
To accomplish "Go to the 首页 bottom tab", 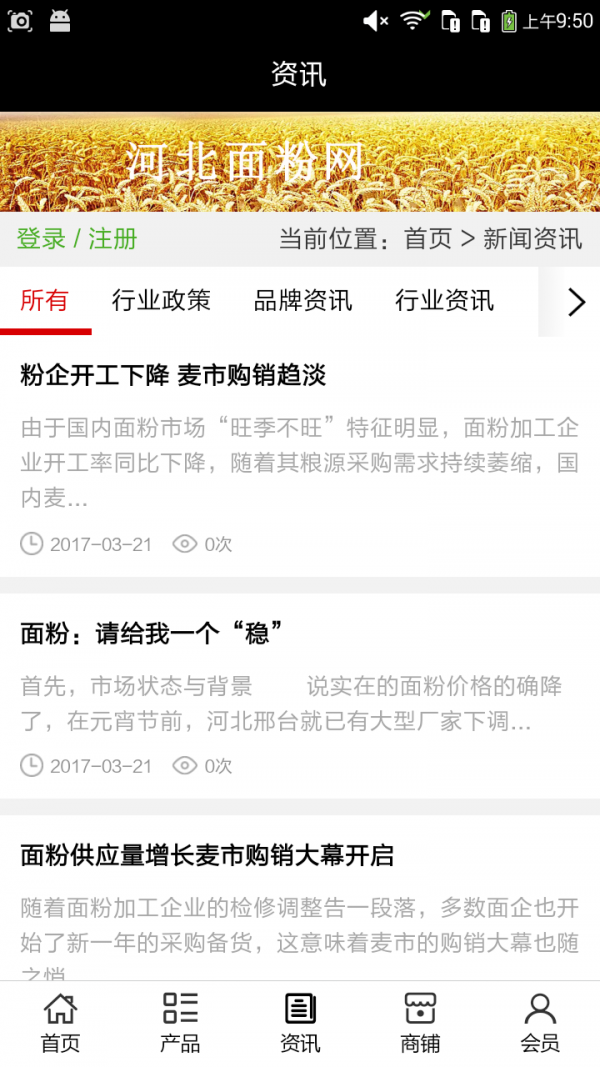I will 60,1023.
